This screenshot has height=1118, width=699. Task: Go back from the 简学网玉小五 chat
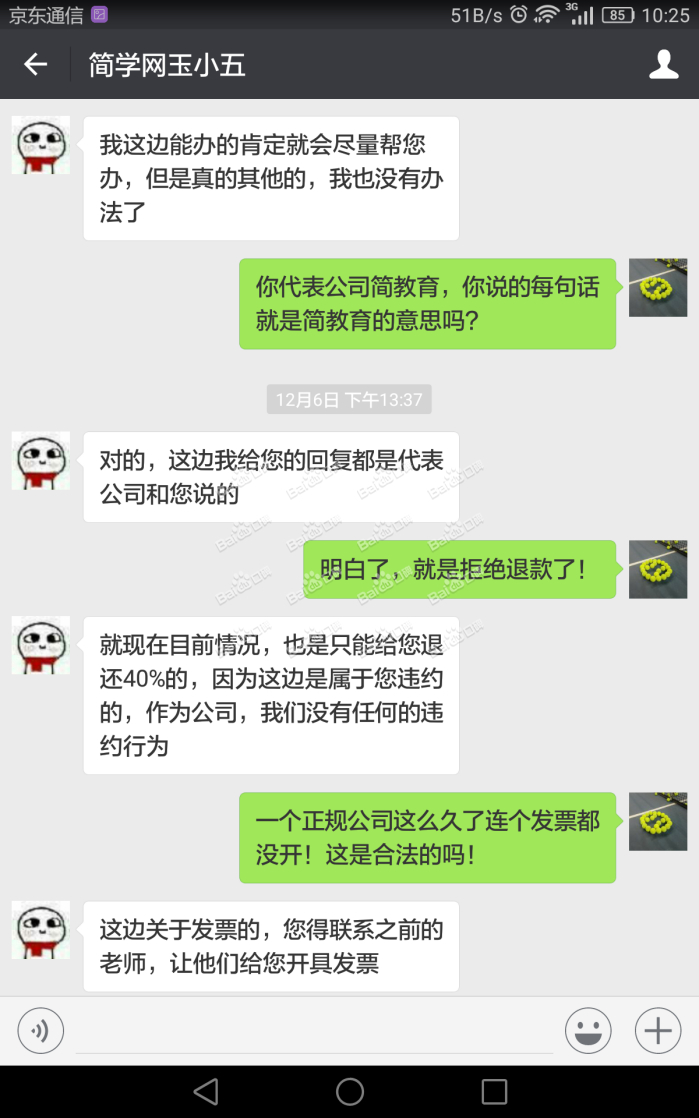pyautogui.click(x=36, y=65)
